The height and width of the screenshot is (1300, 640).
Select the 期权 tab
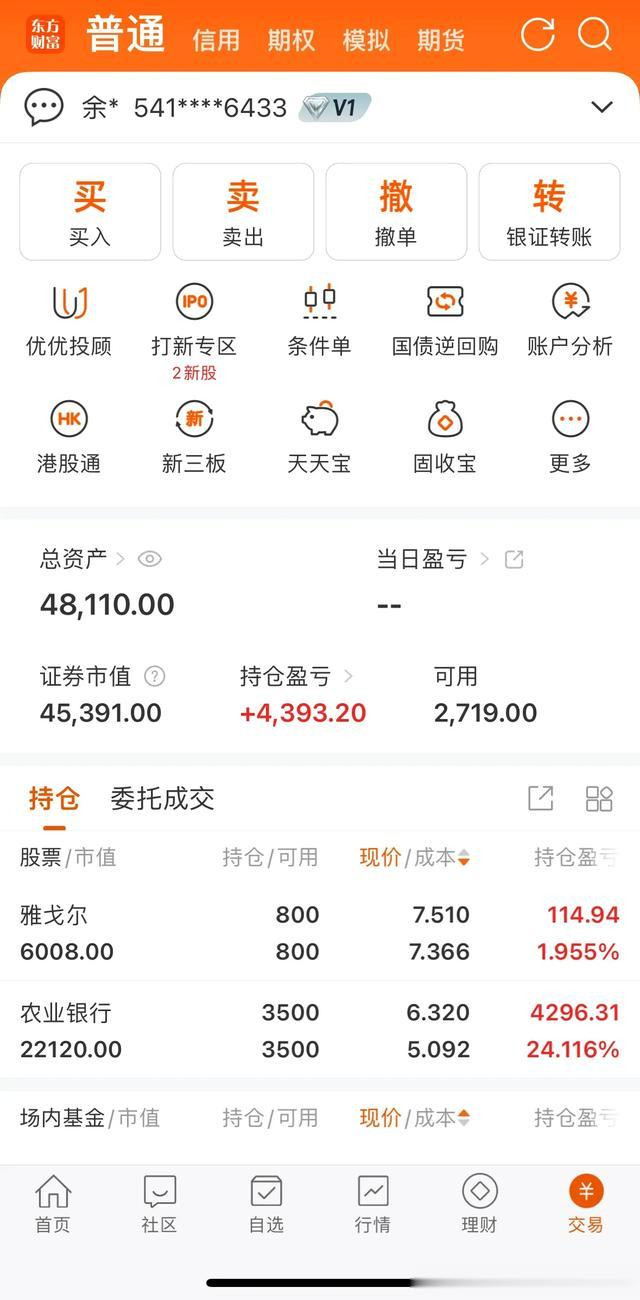pos(291,40)
